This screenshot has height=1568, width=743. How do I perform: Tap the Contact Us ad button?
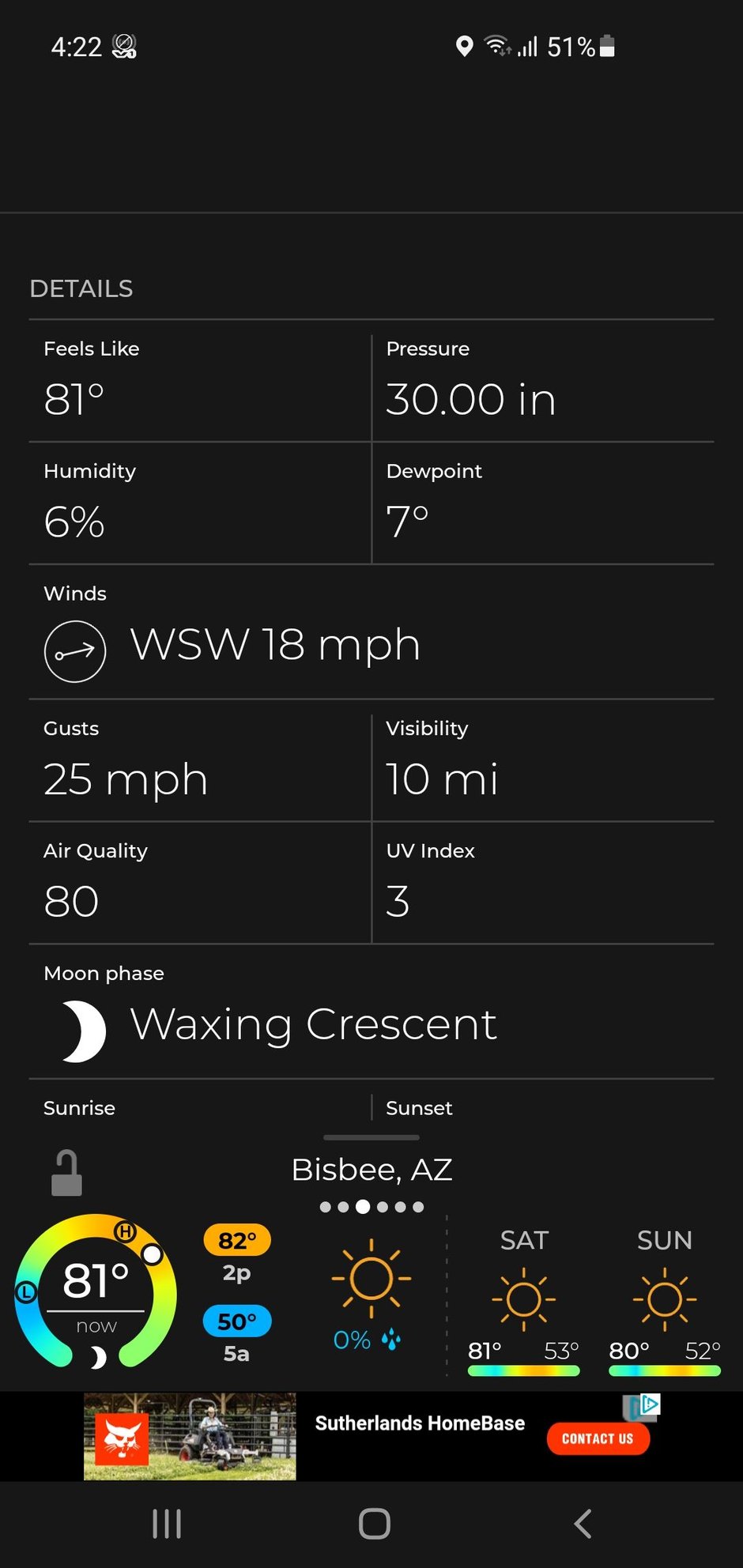[x=598, y=1439]
